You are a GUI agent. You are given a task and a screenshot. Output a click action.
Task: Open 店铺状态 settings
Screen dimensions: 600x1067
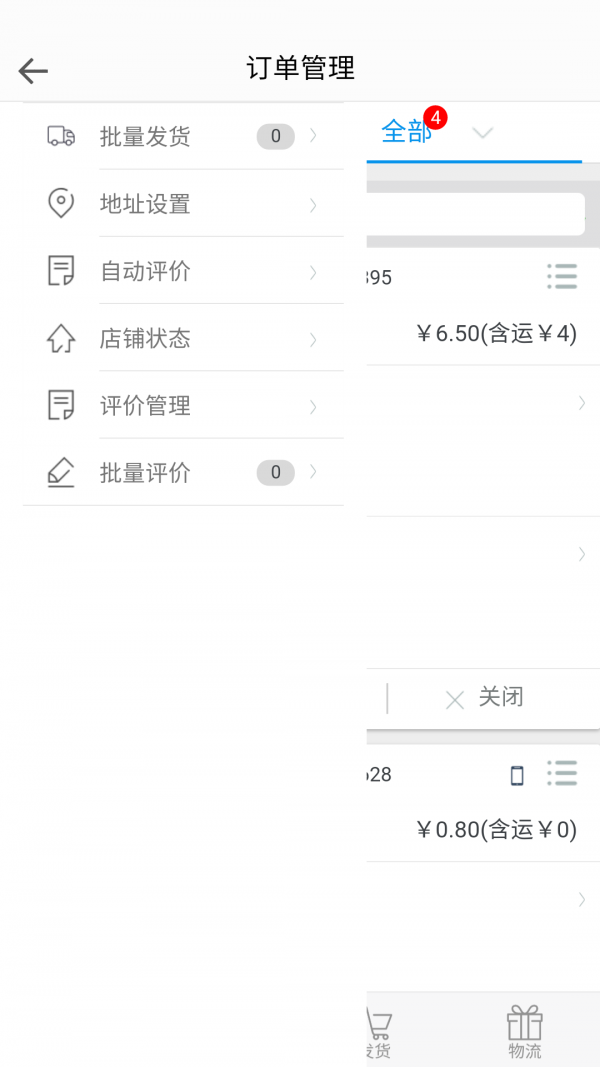tap(183, 339)
